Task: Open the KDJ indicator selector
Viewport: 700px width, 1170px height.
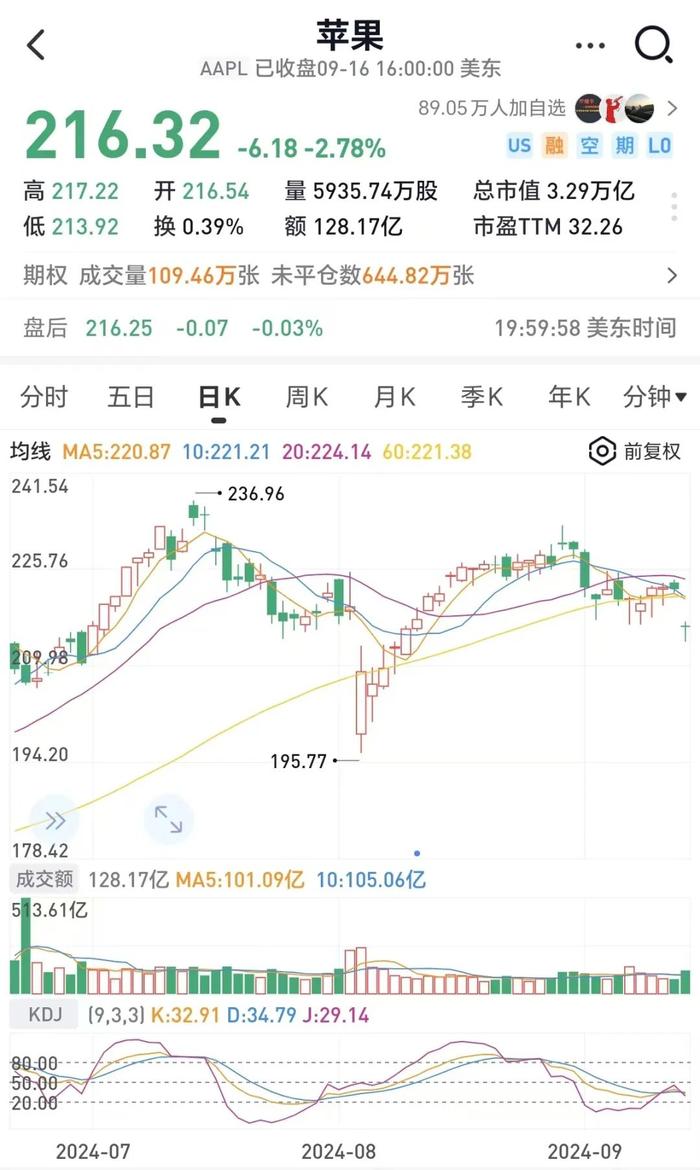Action: pyautogui.click(x=45, y=1015)
